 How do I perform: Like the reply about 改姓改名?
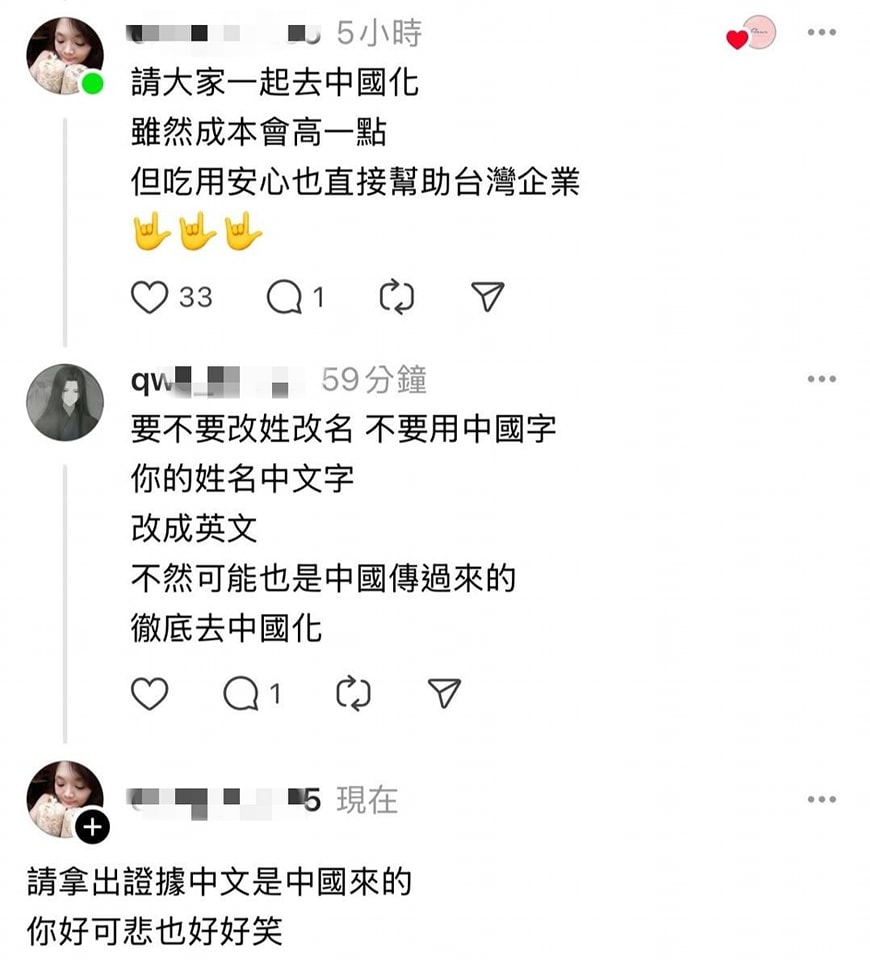tap(150, 693)
